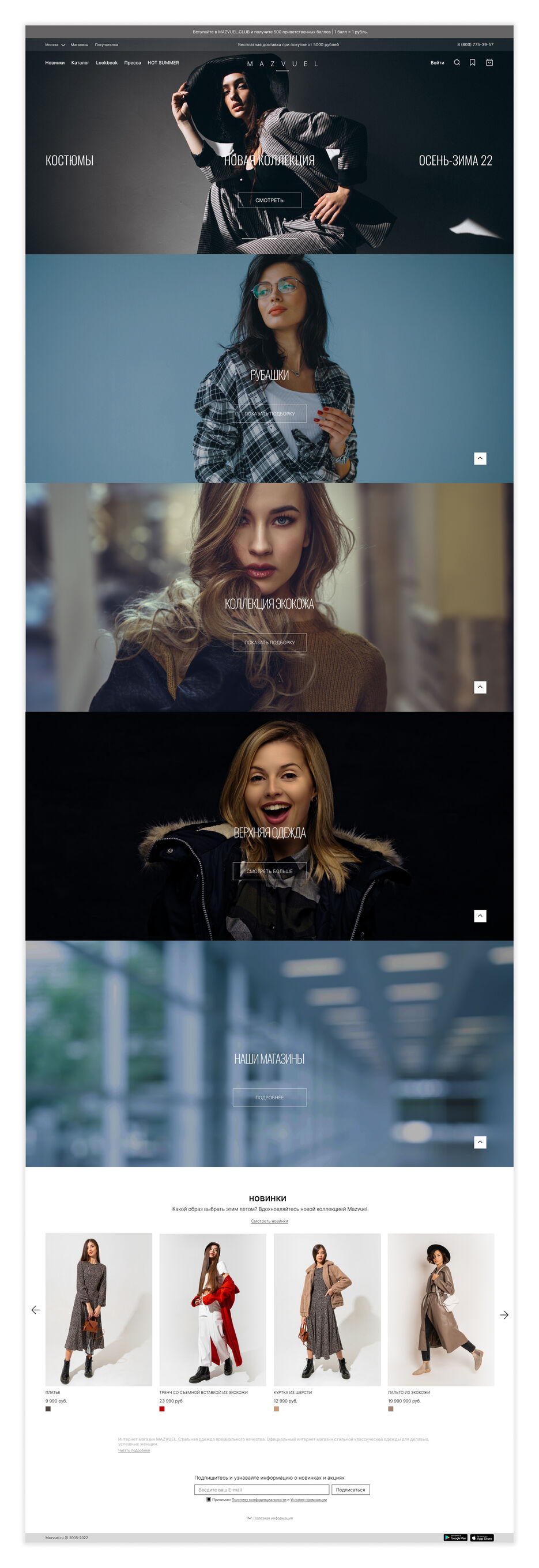Open saved items bookmark icon
Viewport: 539px width, 1568px height.
pos(472,63)
